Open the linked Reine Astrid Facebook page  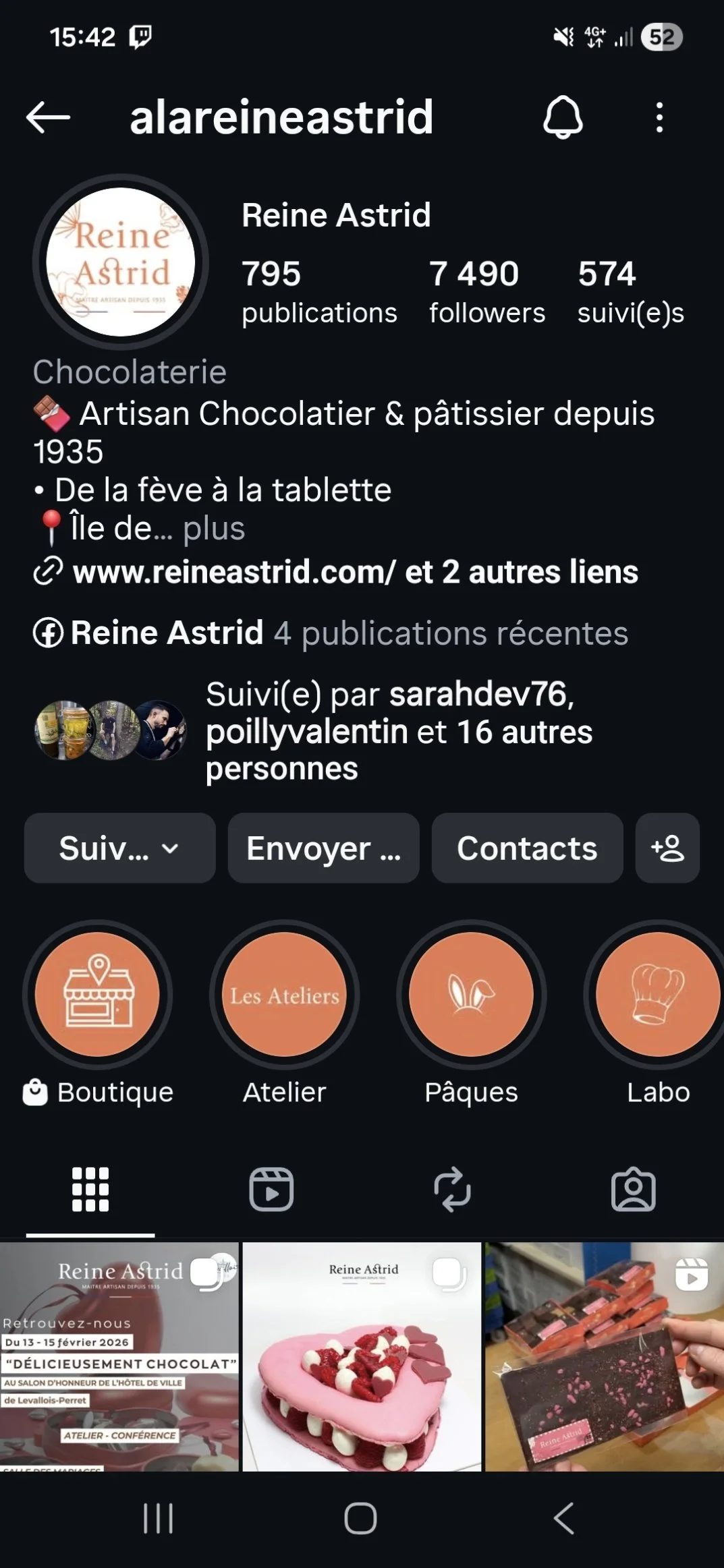coord(167,633)
